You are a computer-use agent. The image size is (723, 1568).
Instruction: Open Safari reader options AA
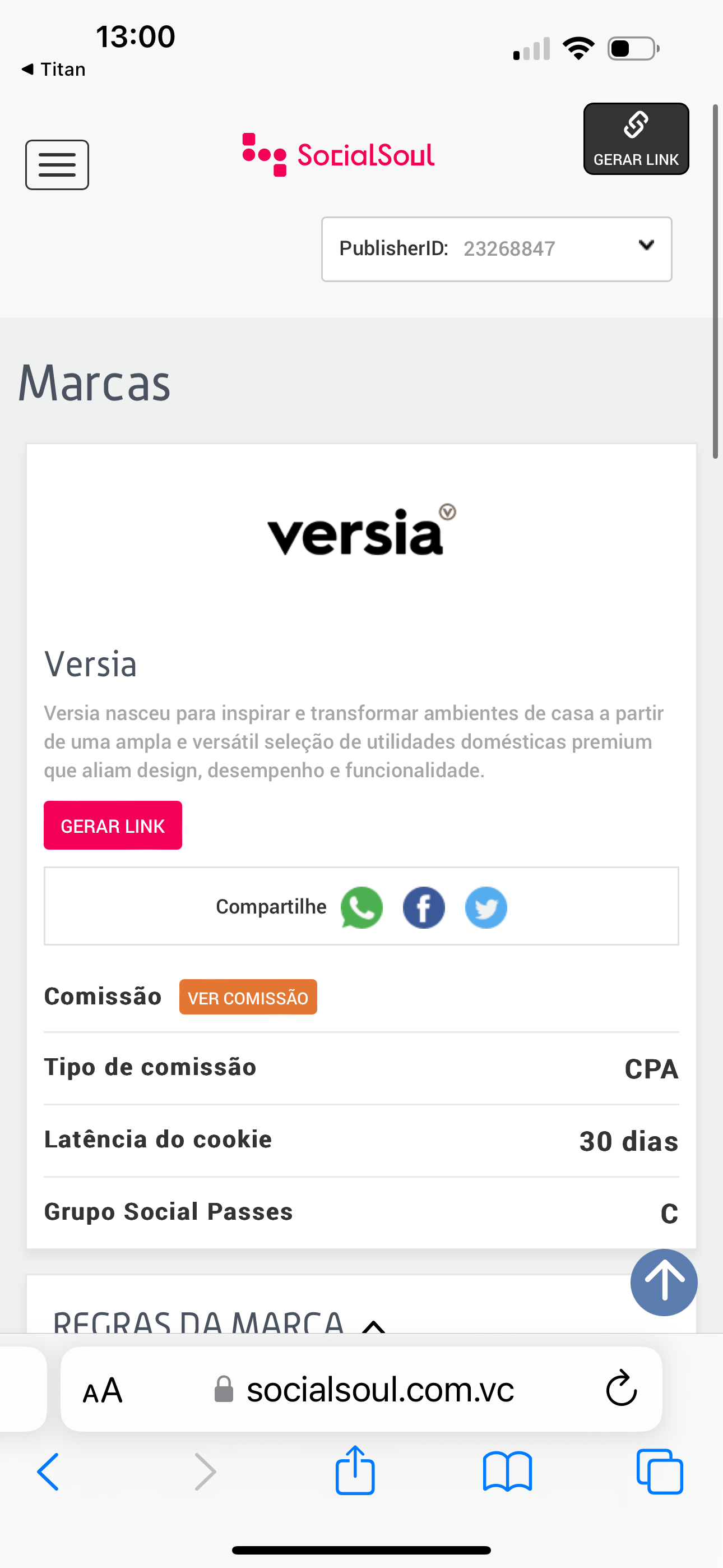coord(103,1390)
